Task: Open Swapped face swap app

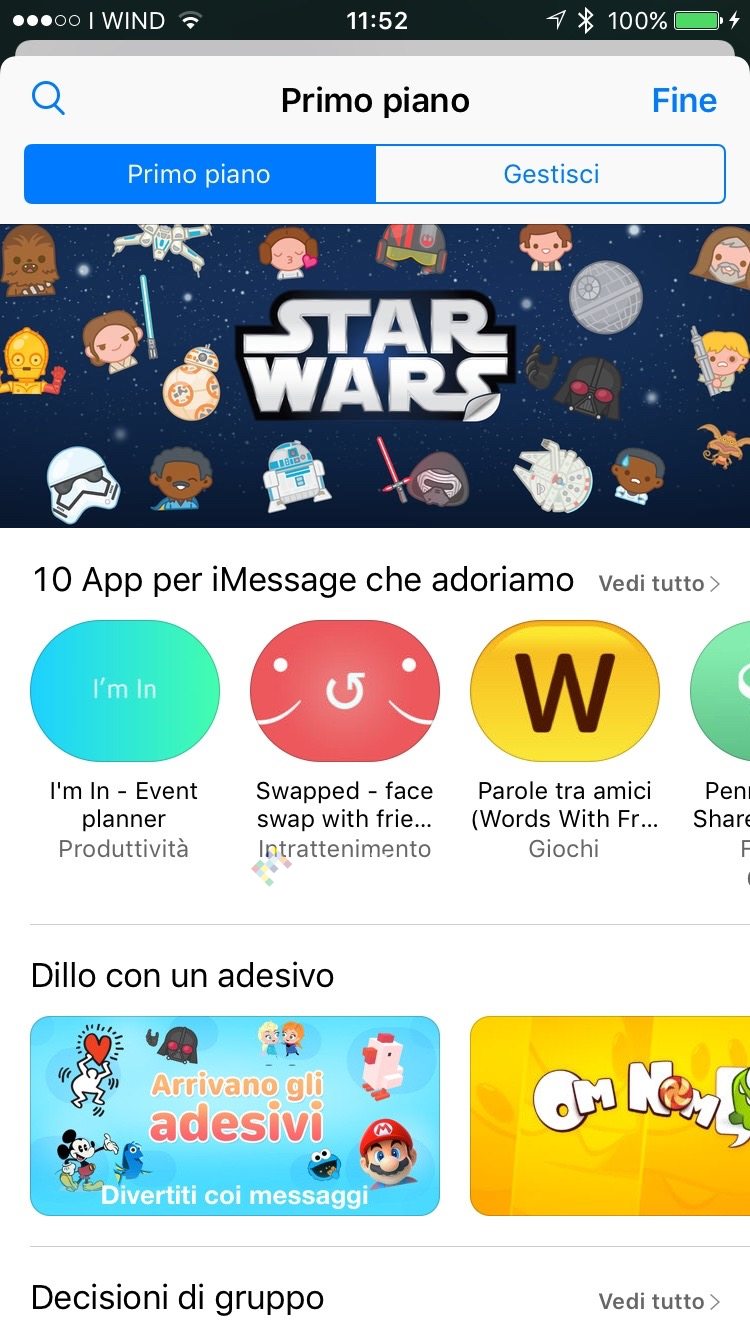Action: 344,691
